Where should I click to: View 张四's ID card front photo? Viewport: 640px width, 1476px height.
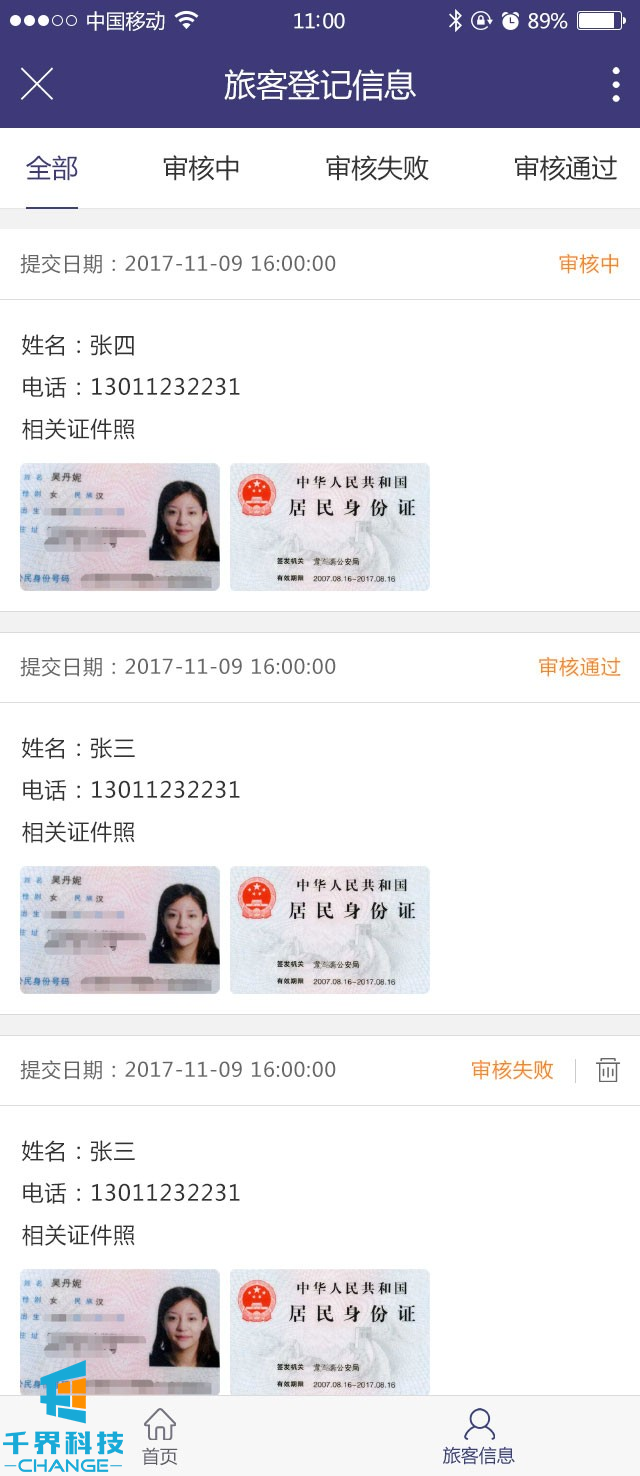[120, 527]
